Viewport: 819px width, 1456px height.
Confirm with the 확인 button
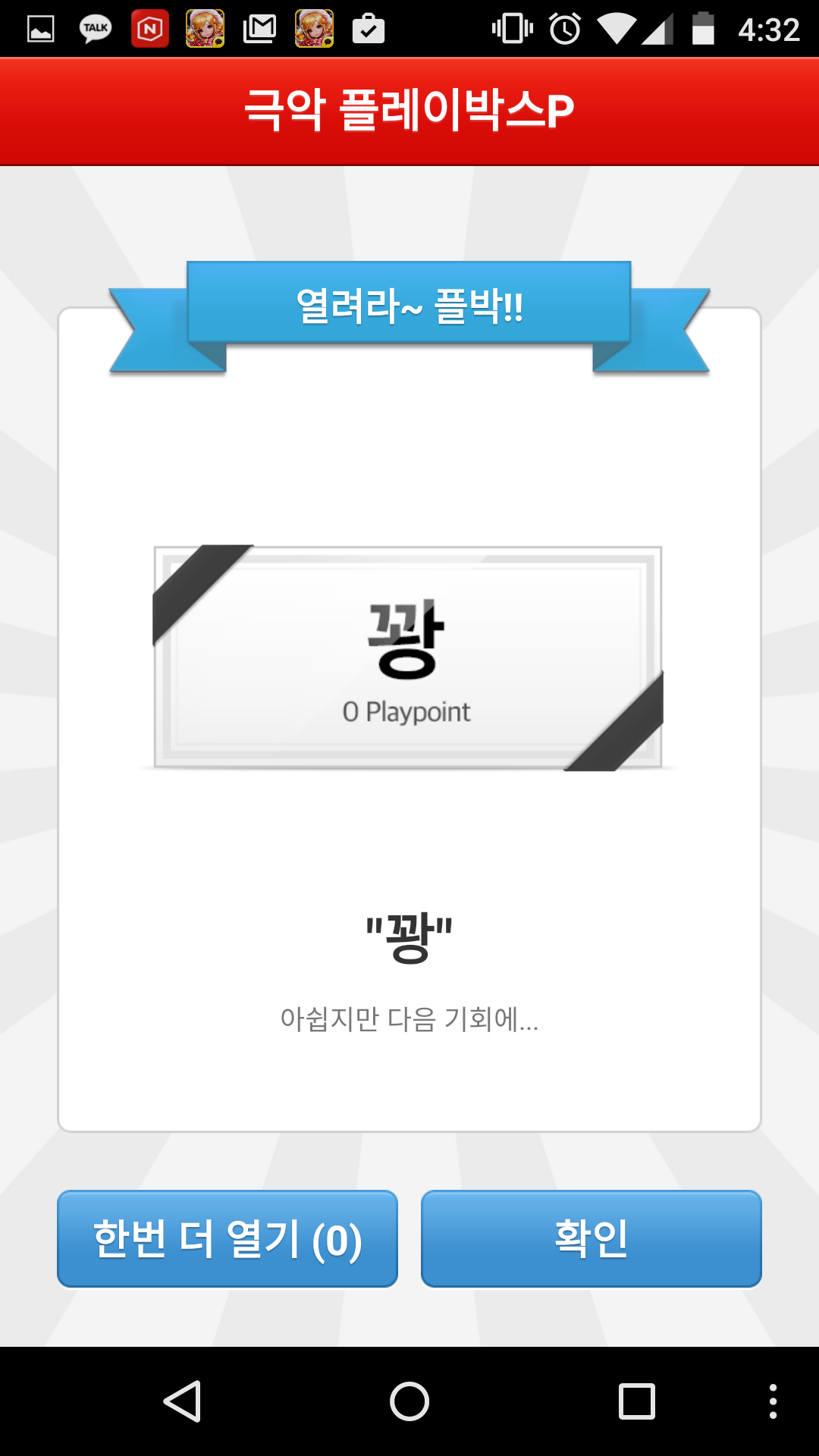click(591, 1238)
